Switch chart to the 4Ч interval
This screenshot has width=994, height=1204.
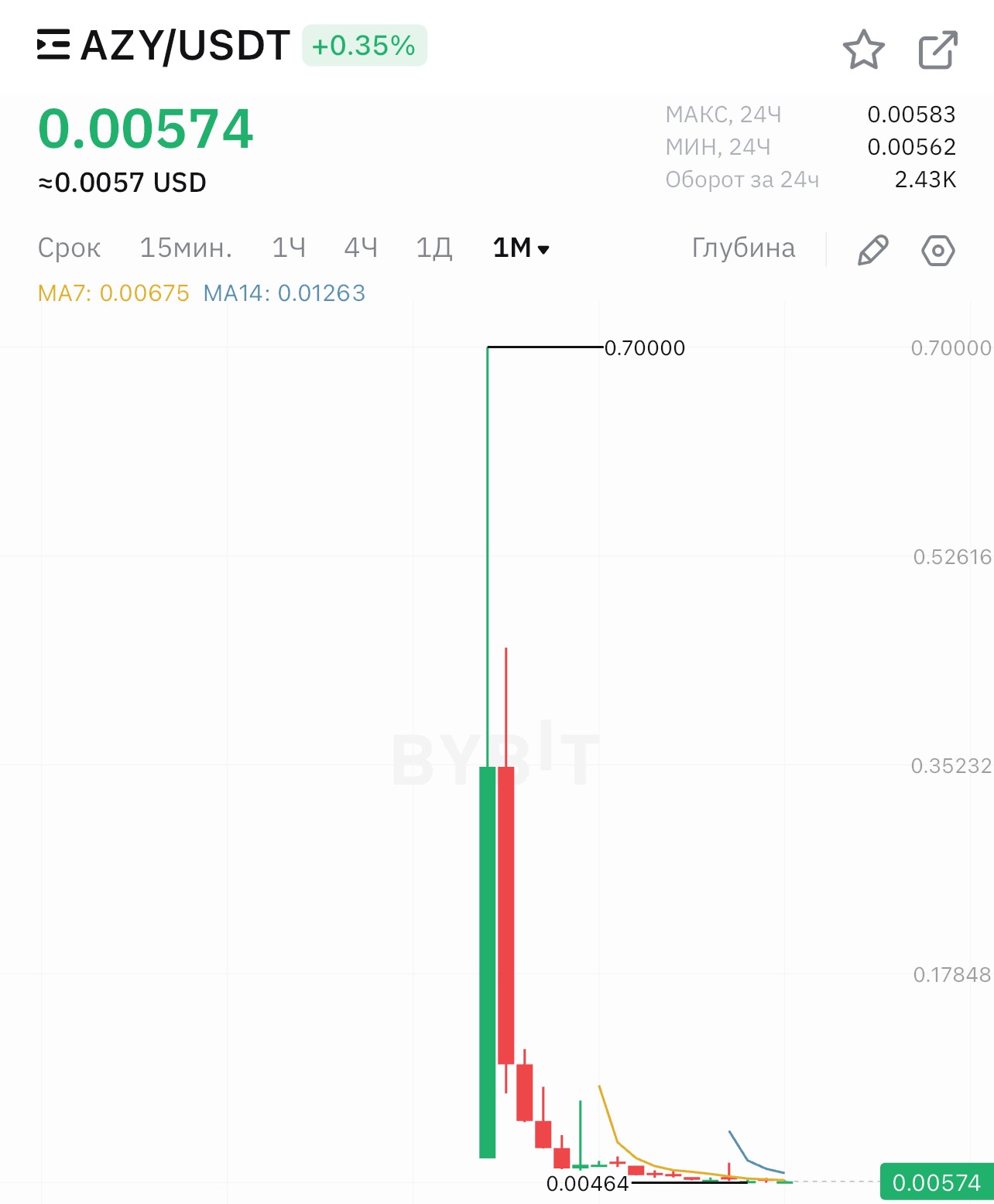(x=361, y=248)
